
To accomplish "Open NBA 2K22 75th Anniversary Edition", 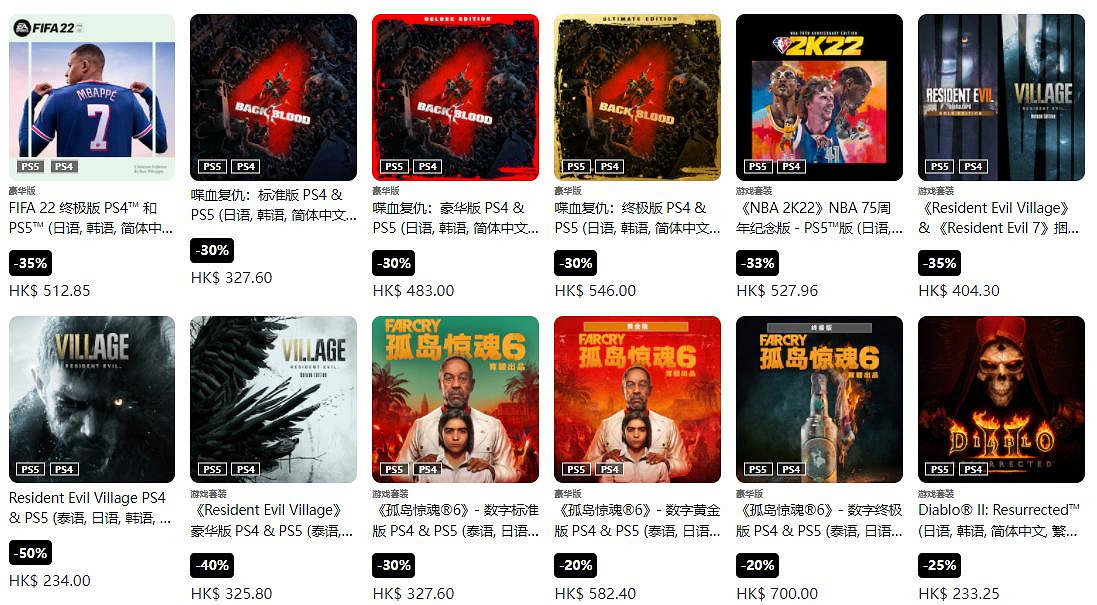I will pyautogui.click(x=819, y=97).
